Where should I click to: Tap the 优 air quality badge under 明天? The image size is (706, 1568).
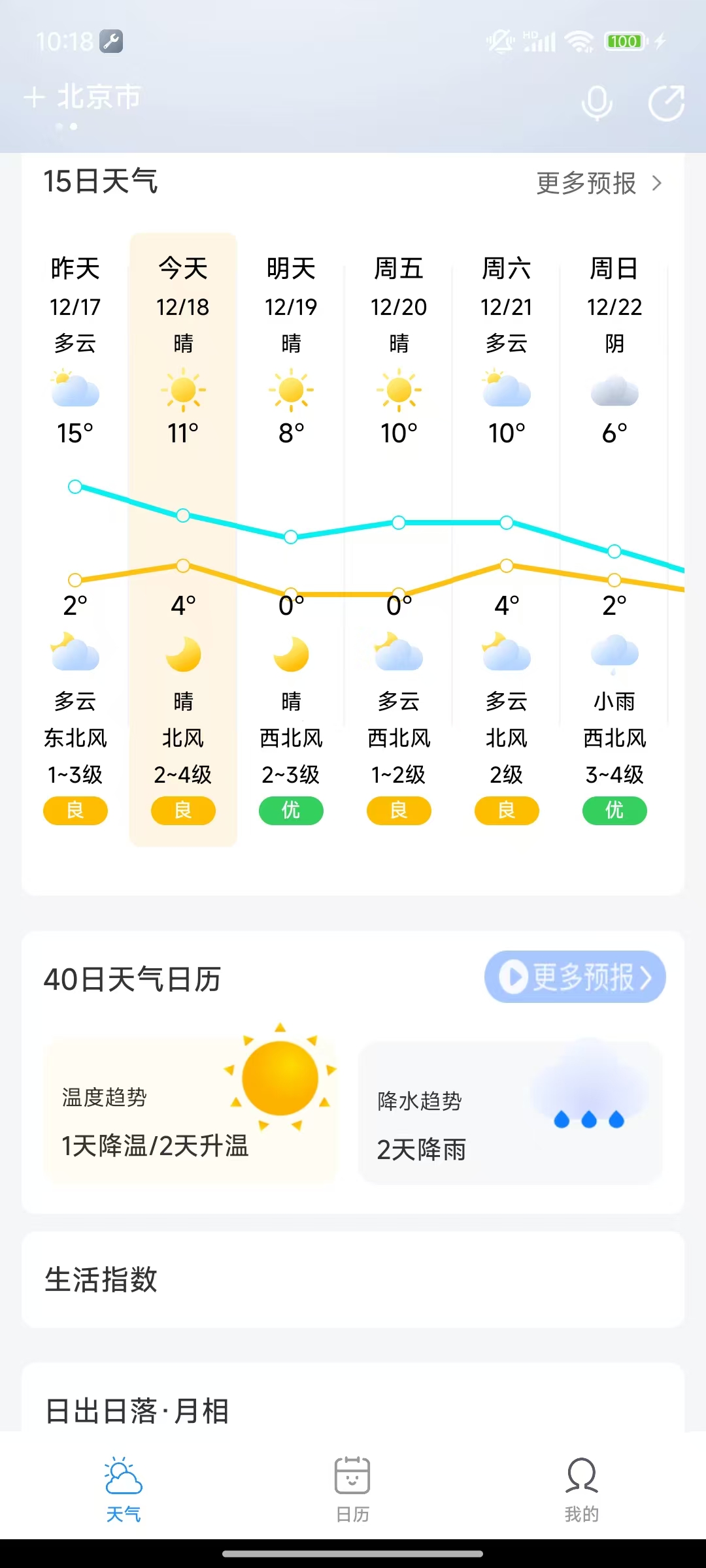pos(291,810)
